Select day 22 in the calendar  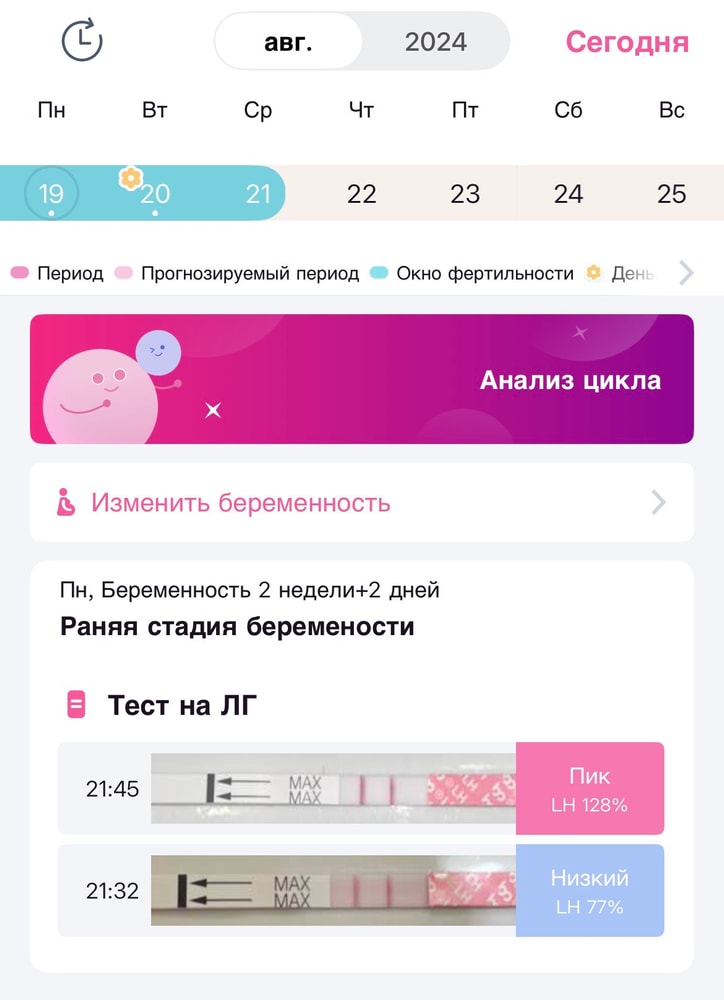click(x=362, y=194)
